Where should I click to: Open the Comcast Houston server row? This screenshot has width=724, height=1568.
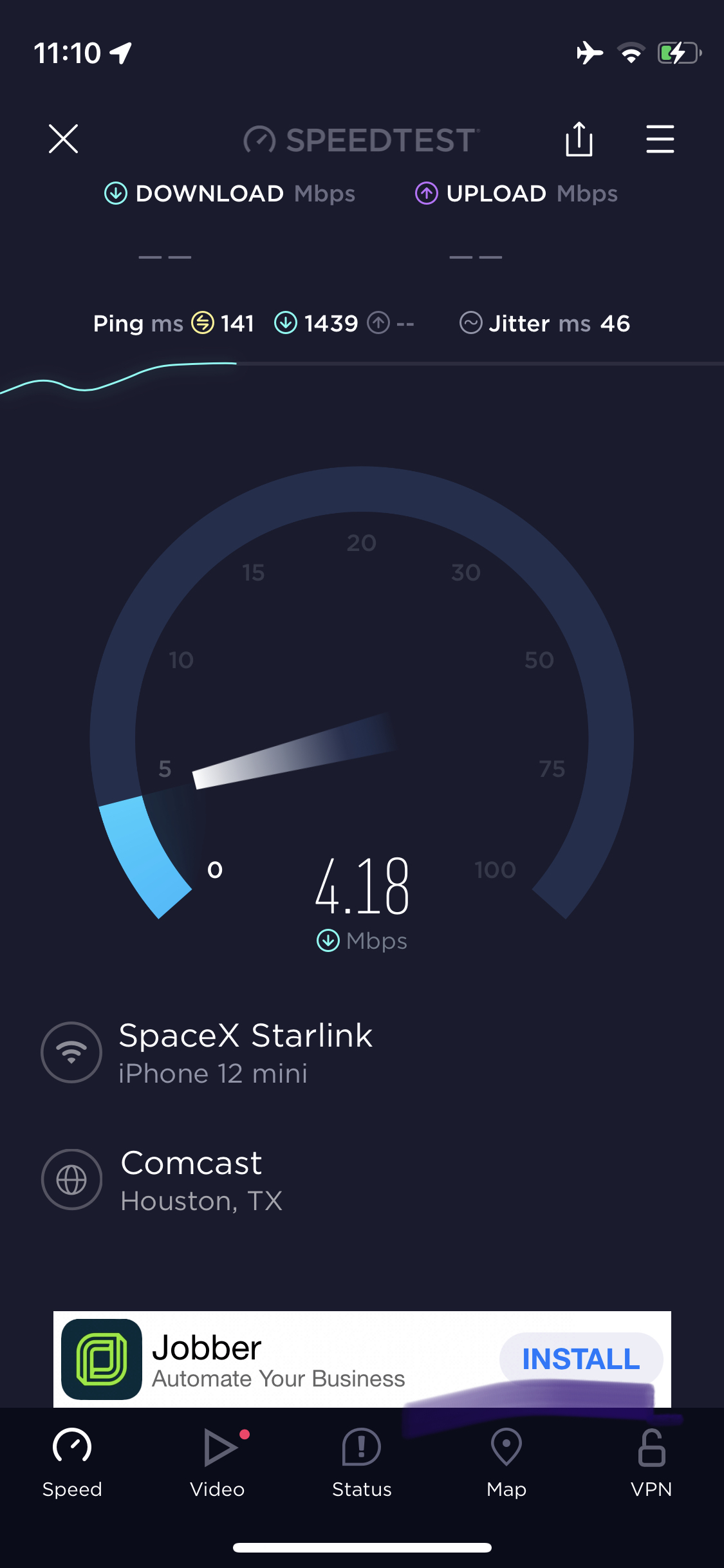point(362,1180)
